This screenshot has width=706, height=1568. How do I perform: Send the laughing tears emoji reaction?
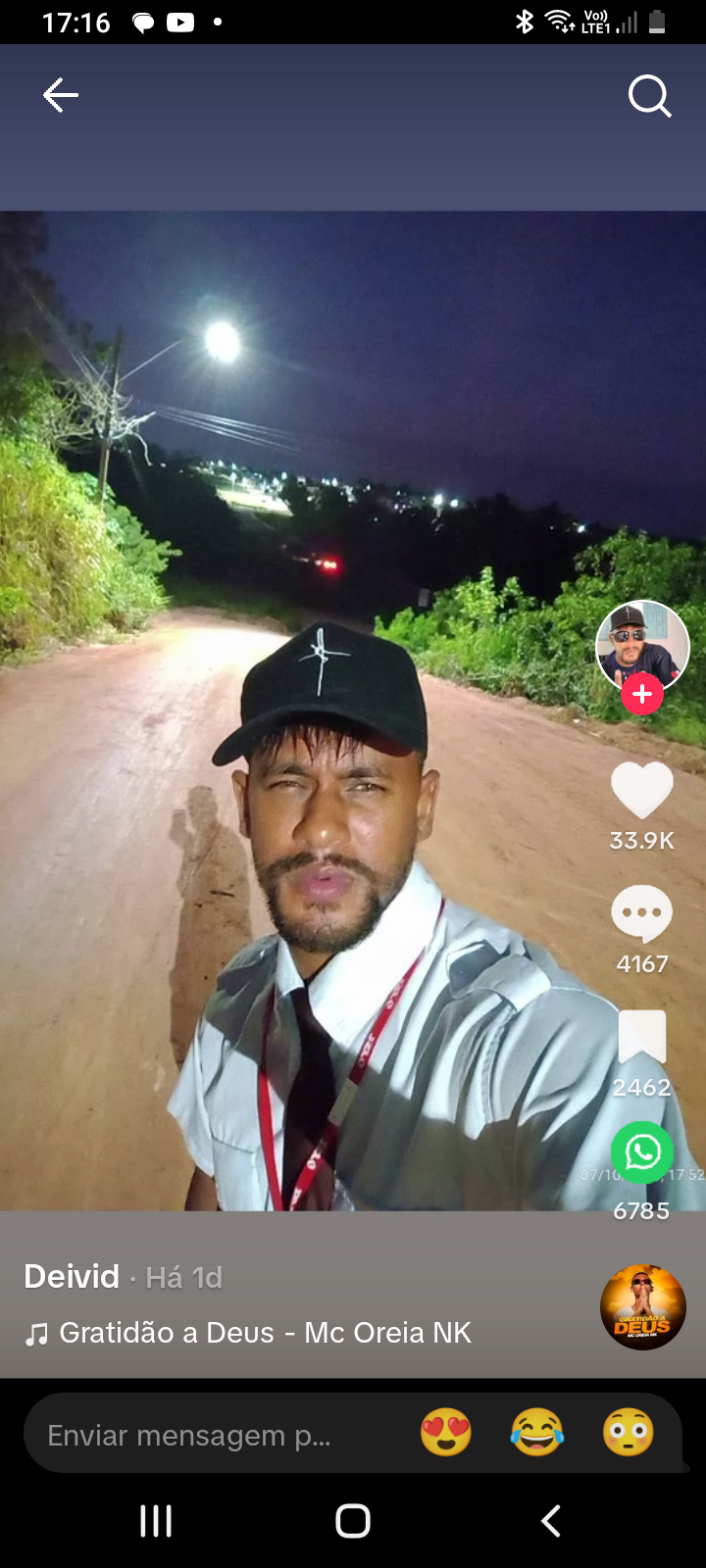click(537, 1433)
